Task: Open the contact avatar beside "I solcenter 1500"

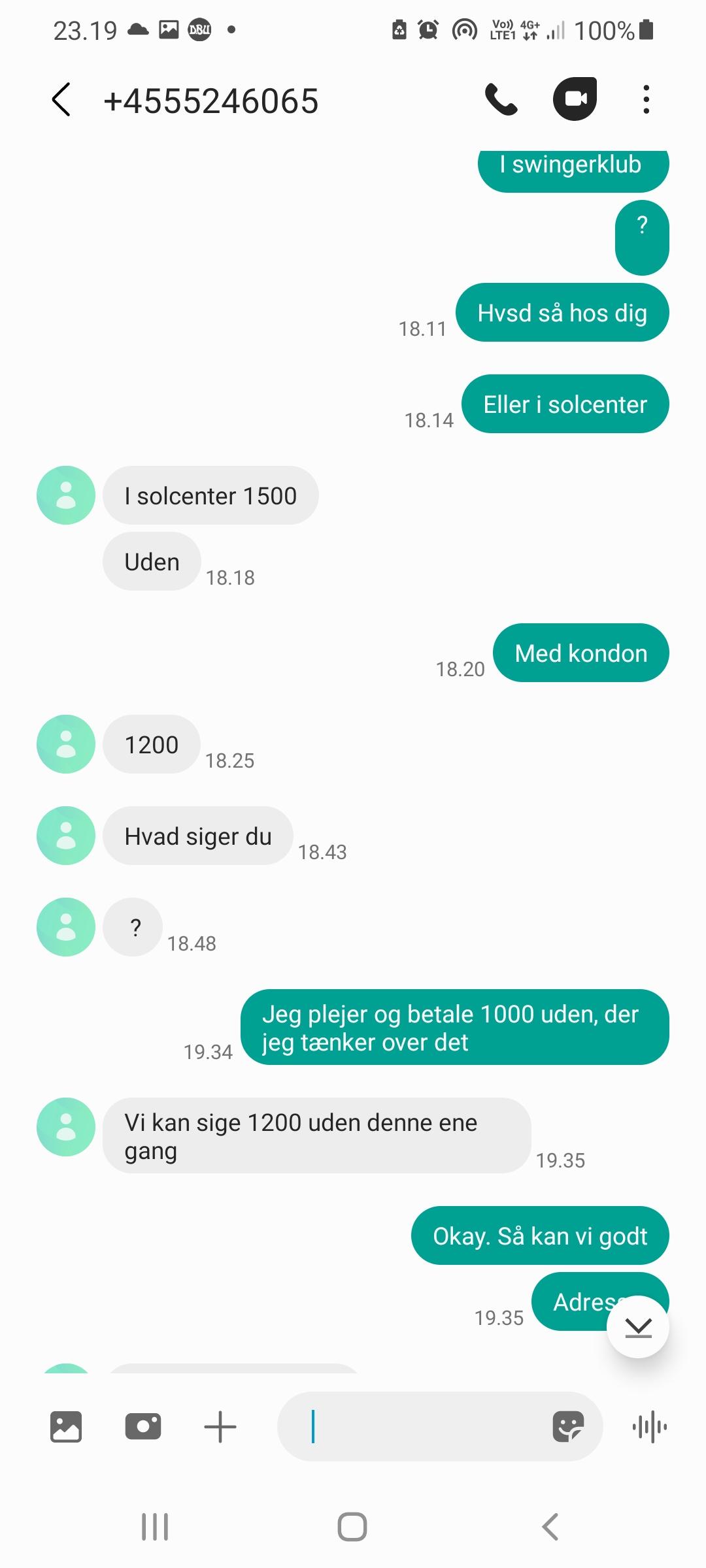Action: pyautogui.click(x=66, y=495)
